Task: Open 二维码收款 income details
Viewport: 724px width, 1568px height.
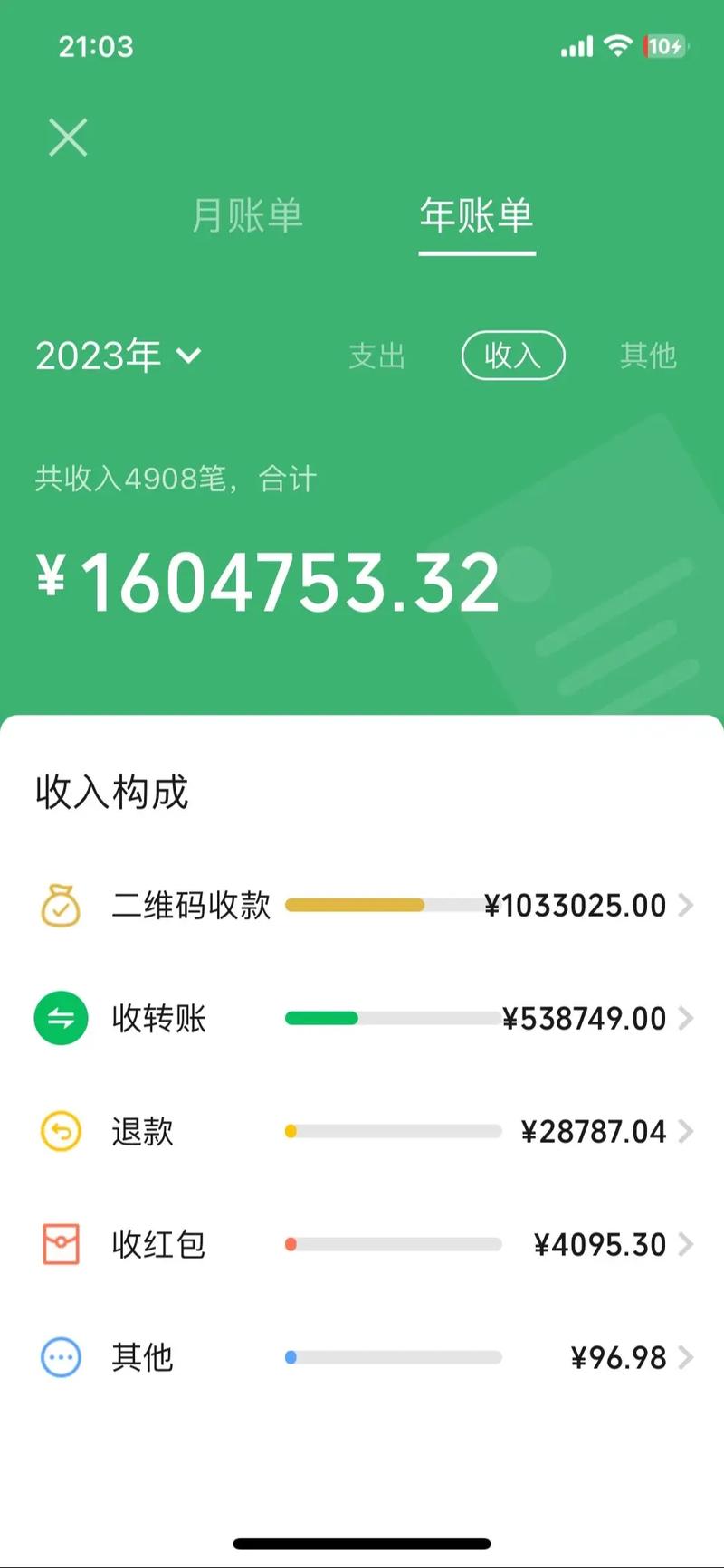Action: (x=362, y=905)
